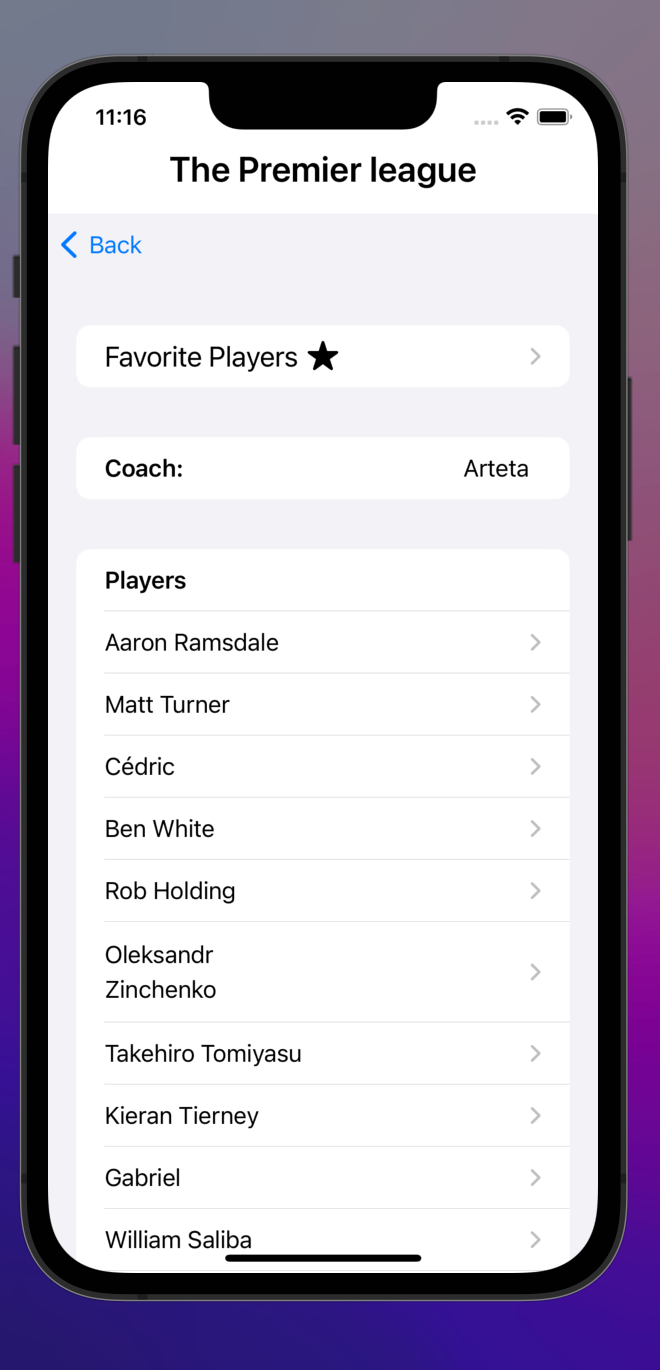The image size is (660, 1370).
Task: Open Oleksandr Zinchenko's details
Action: coord(322,972)
